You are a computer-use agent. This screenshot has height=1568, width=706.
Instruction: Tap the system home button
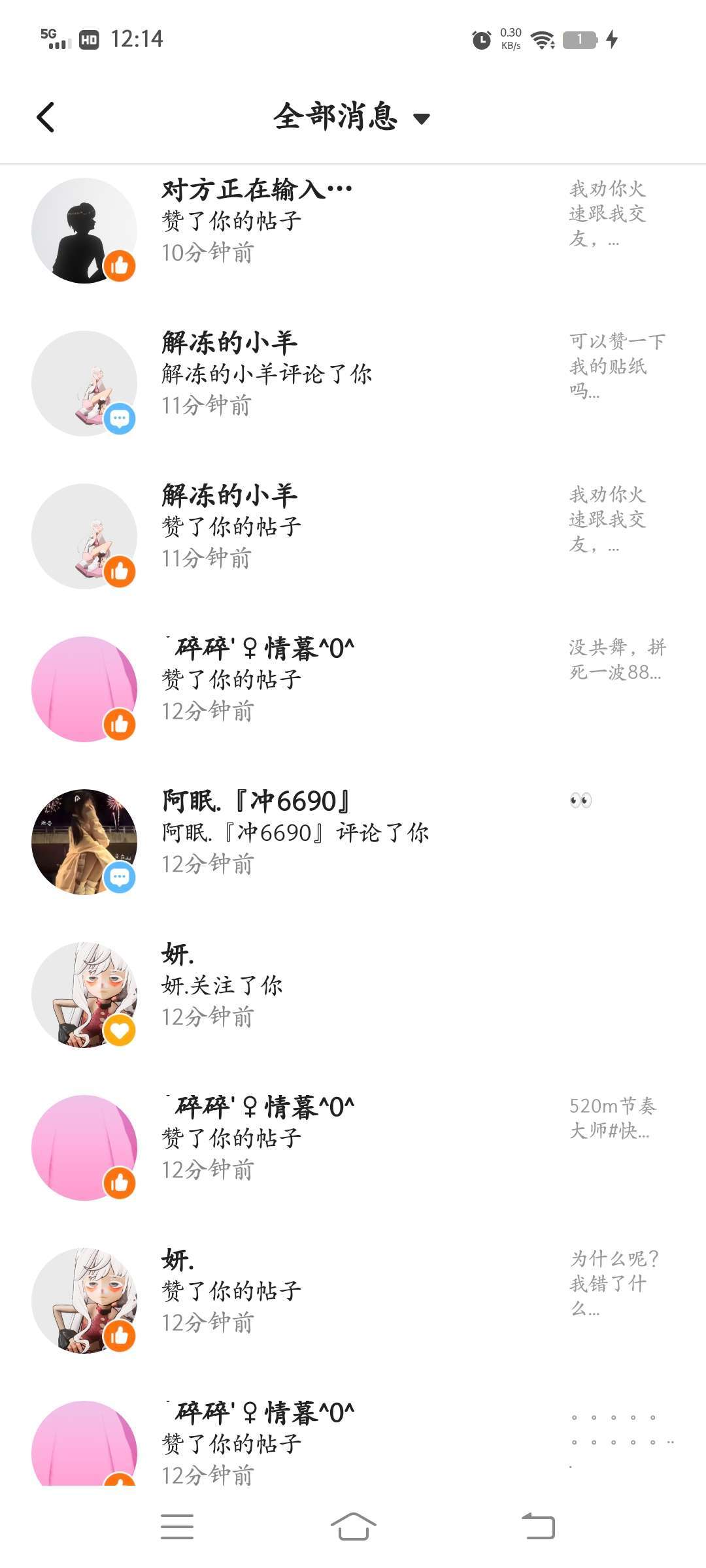(353, 1526)
